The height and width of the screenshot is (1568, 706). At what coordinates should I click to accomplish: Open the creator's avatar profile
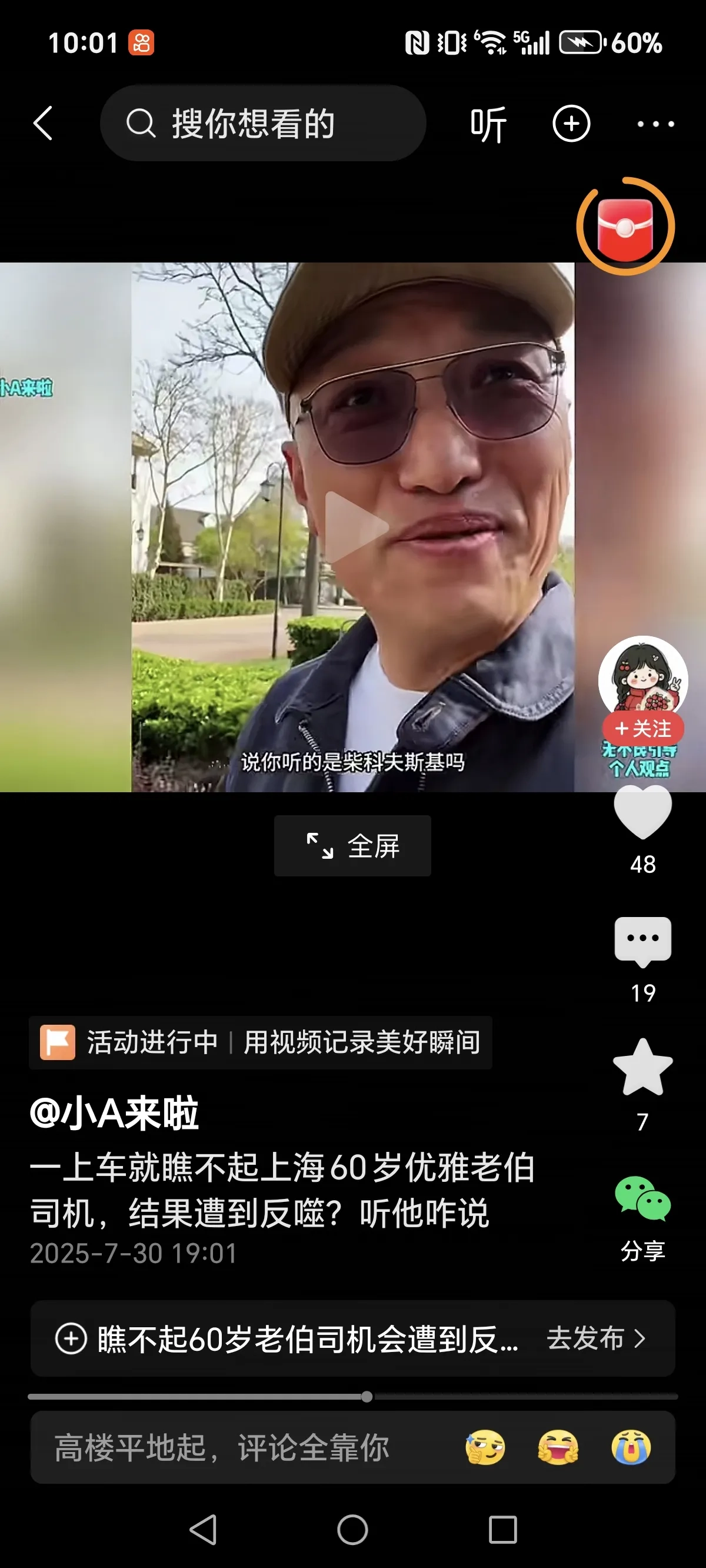[642, 678]
